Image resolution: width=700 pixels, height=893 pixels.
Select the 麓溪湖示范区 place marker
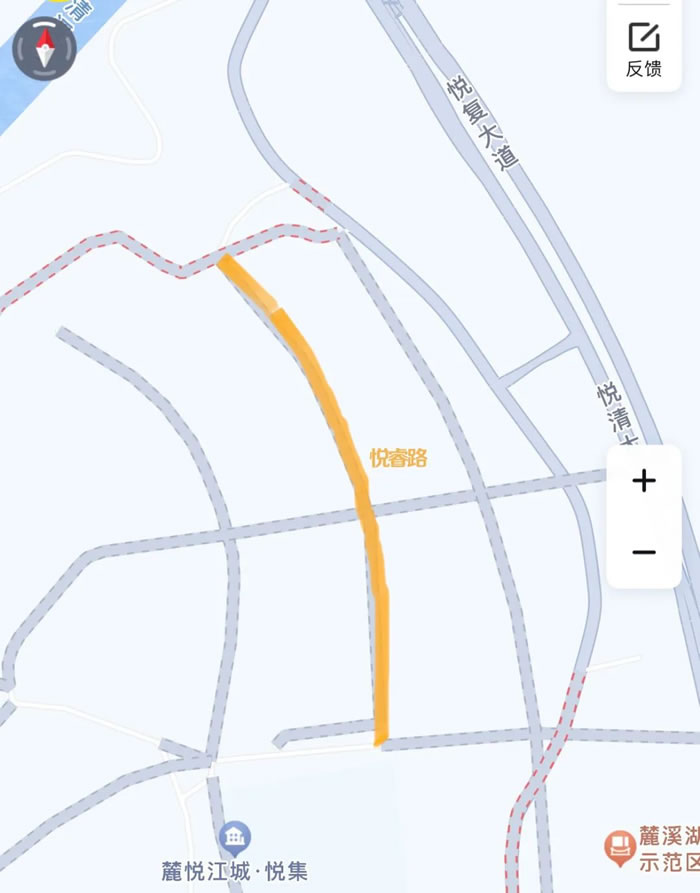(620, 847)
